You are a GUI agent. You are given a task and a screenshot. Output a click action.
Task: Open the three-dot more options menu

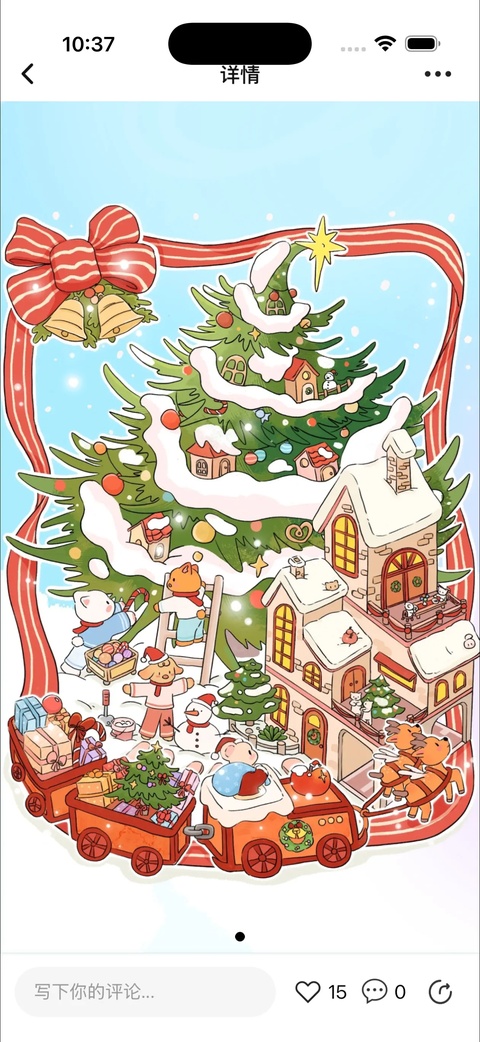pos(438,74)
